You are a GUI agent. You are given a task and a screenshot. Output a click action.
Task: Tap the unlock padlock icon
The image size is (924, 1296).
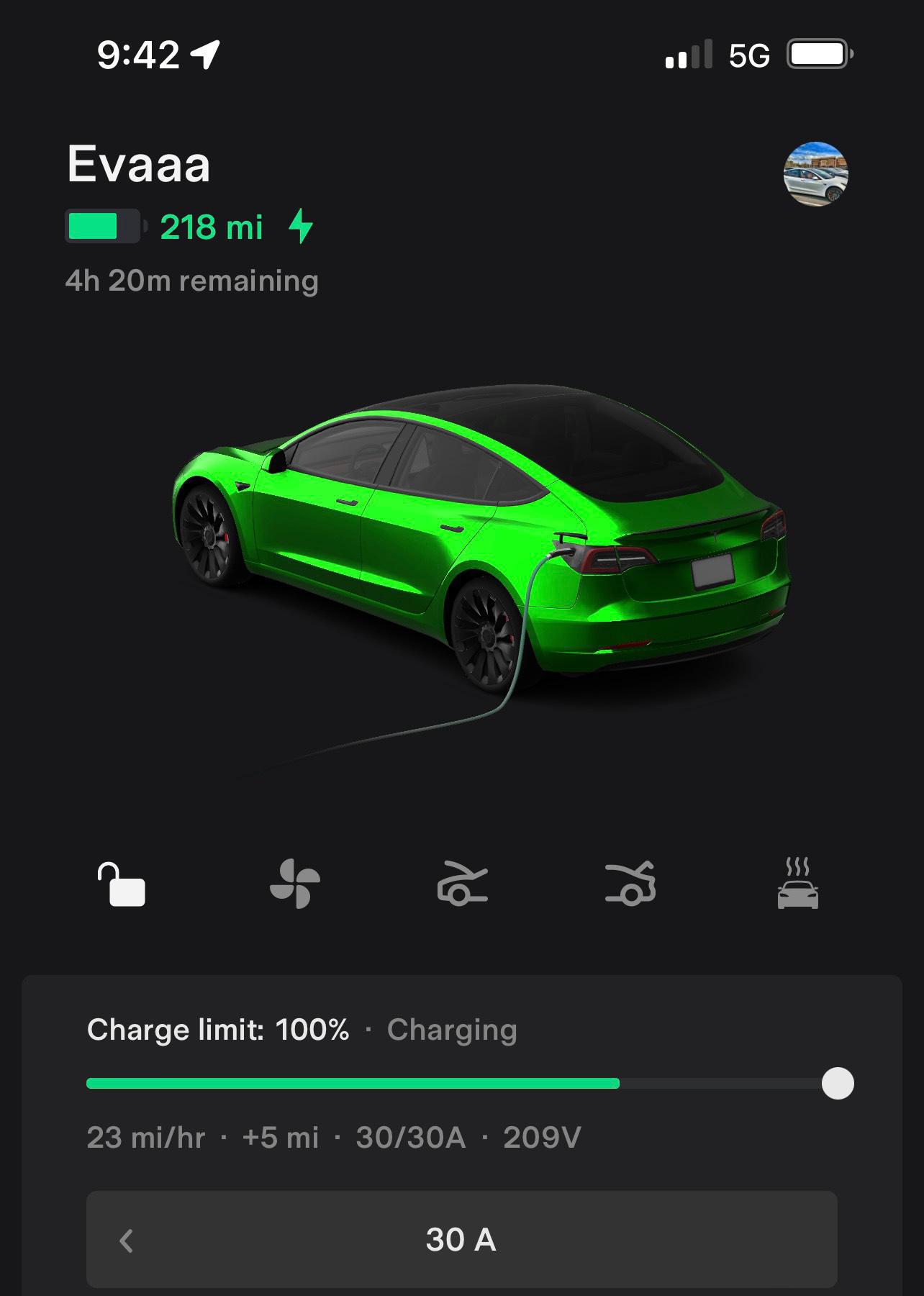[122, 884]
